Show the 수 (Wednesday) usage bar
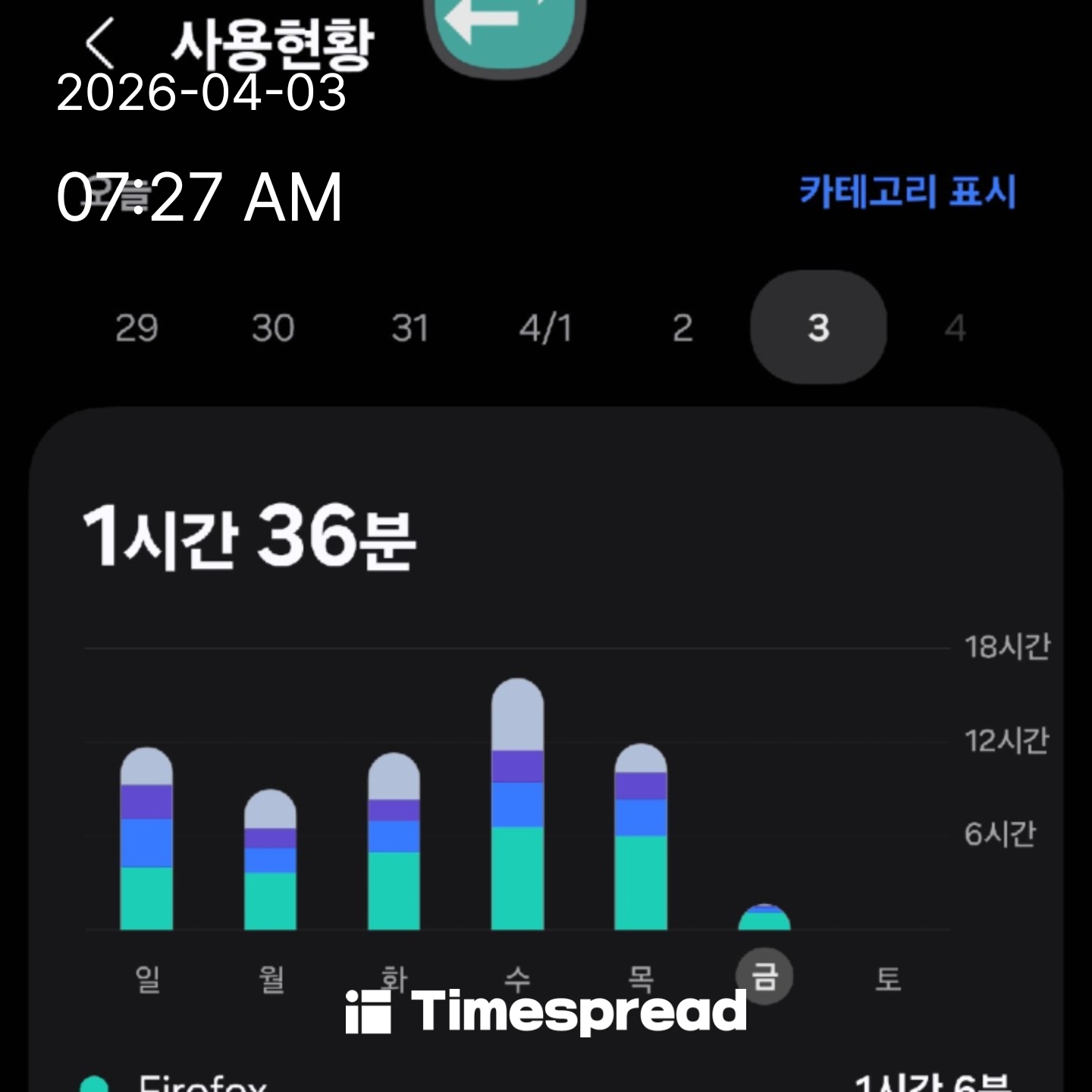 (x=517, y=804)
